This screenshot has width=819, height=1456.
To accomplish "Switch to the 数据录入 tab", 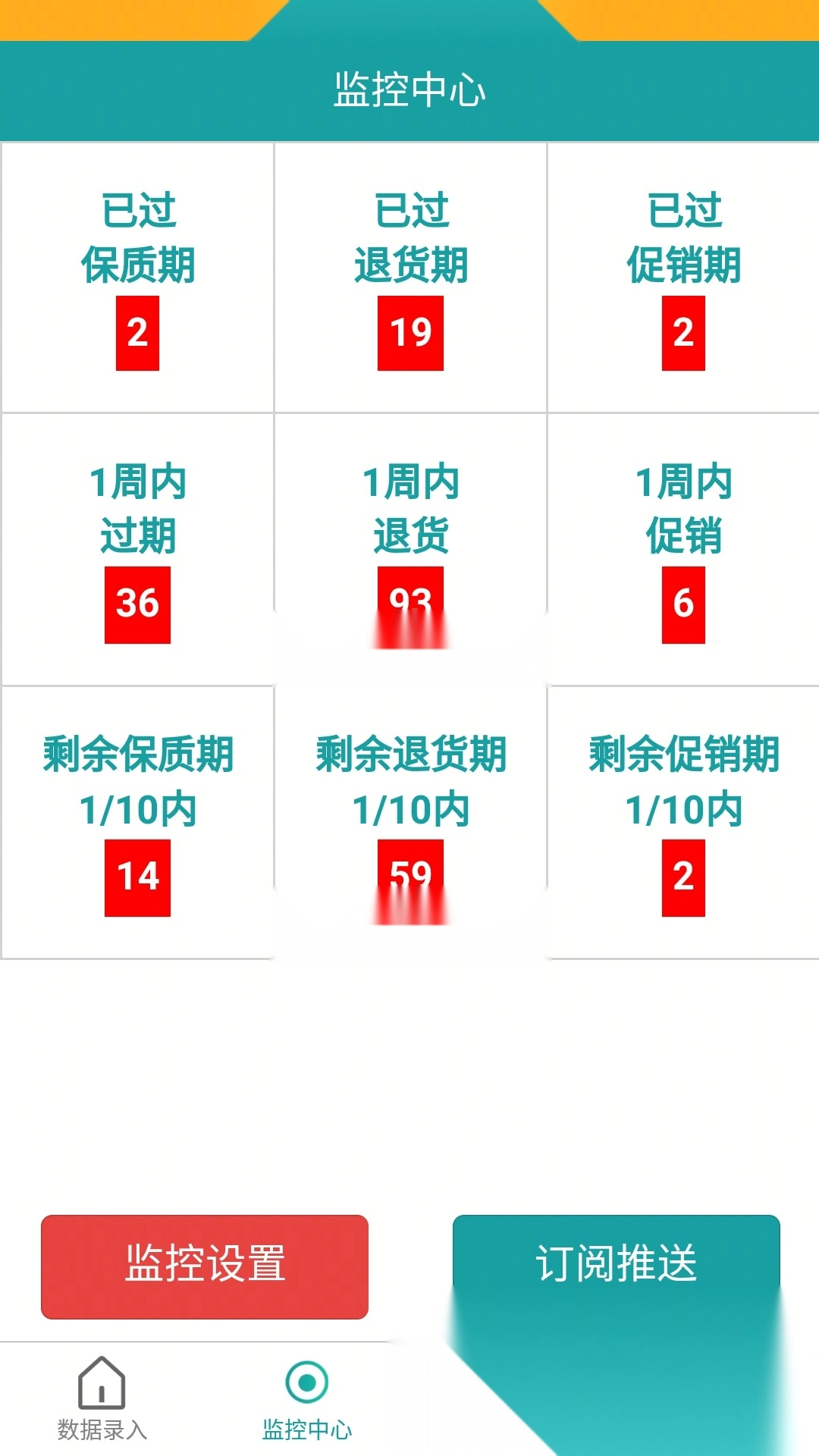I will 102,1399.
